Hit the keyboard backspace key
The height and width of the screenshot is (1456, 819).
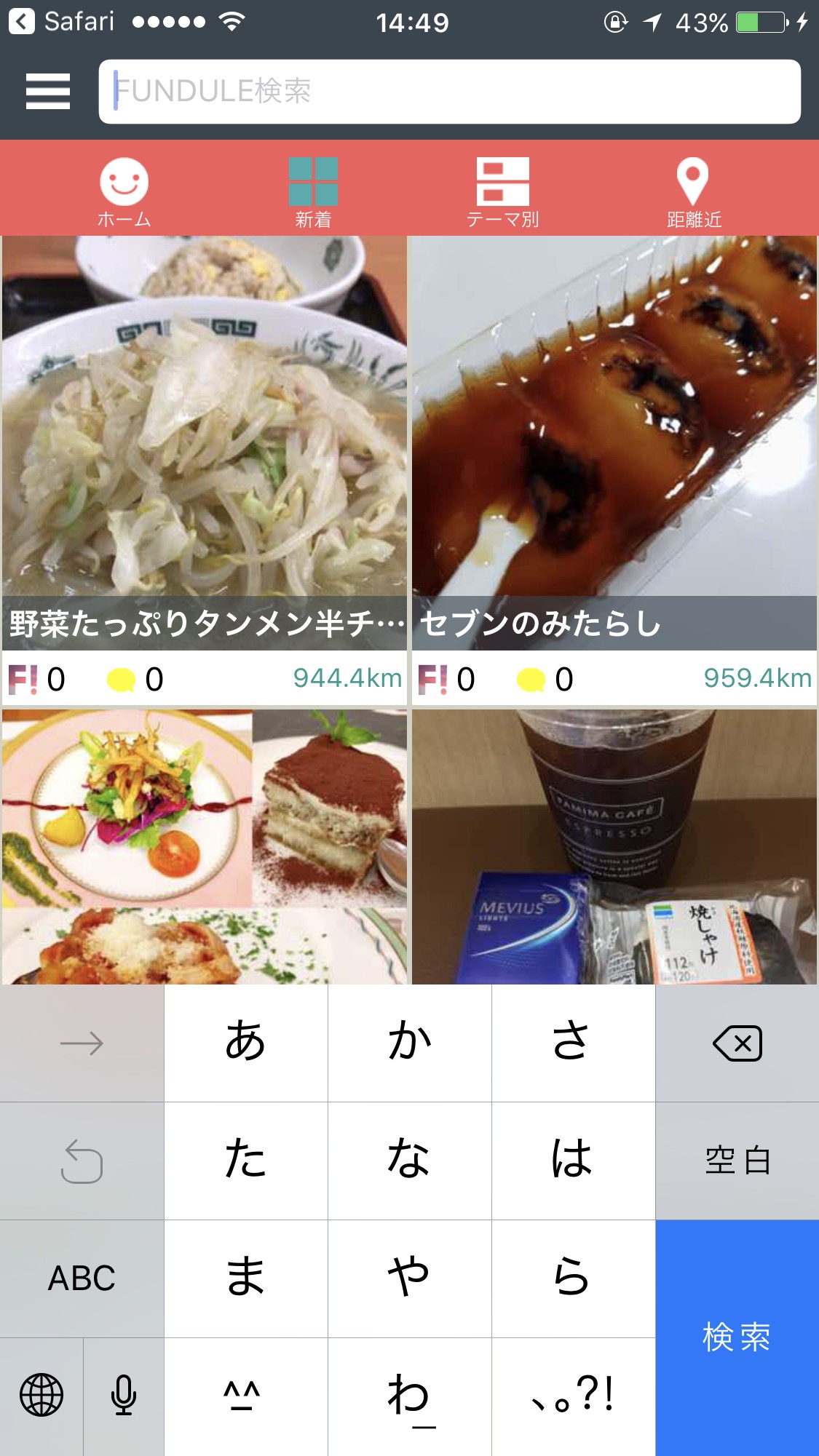(x=737, y=1043)
